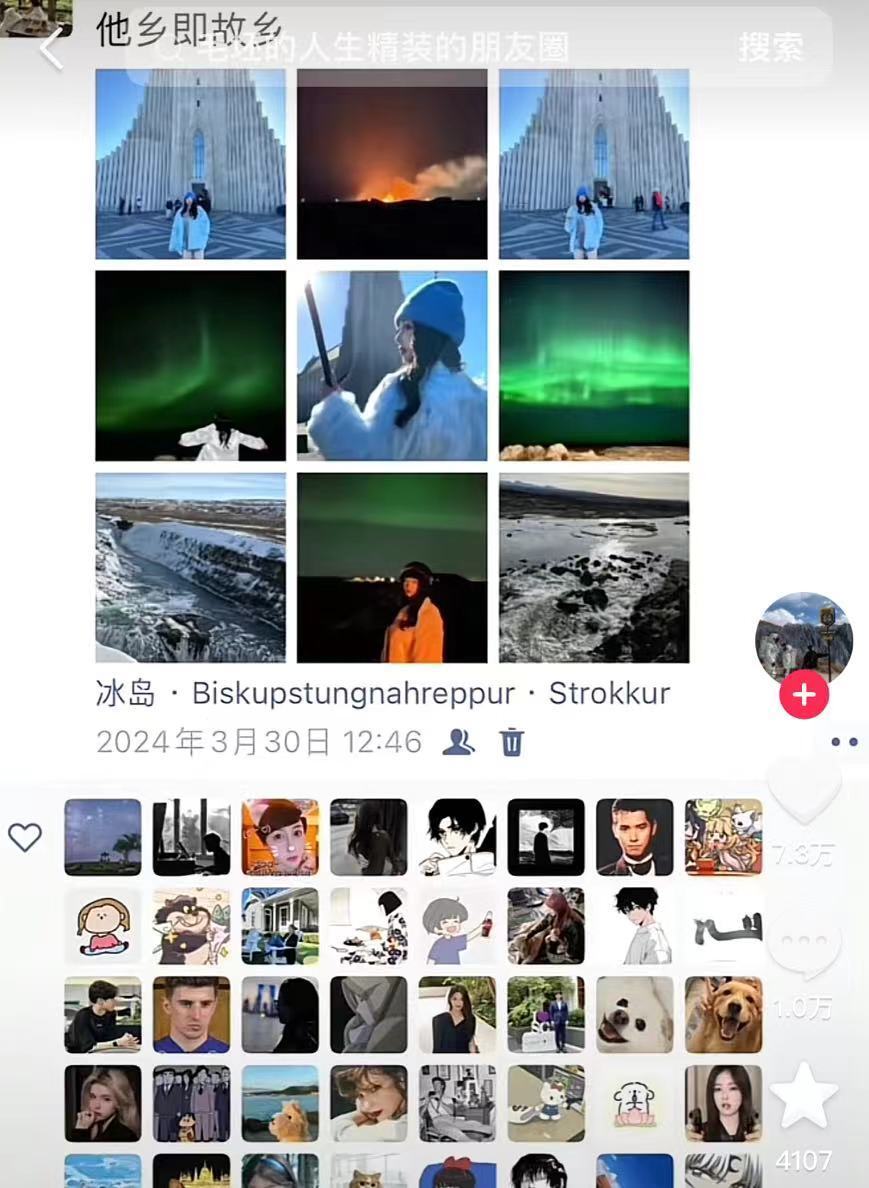Like this post with the heart icon
This screenshot has width=869, height=1188.
[x=804, y=792]
